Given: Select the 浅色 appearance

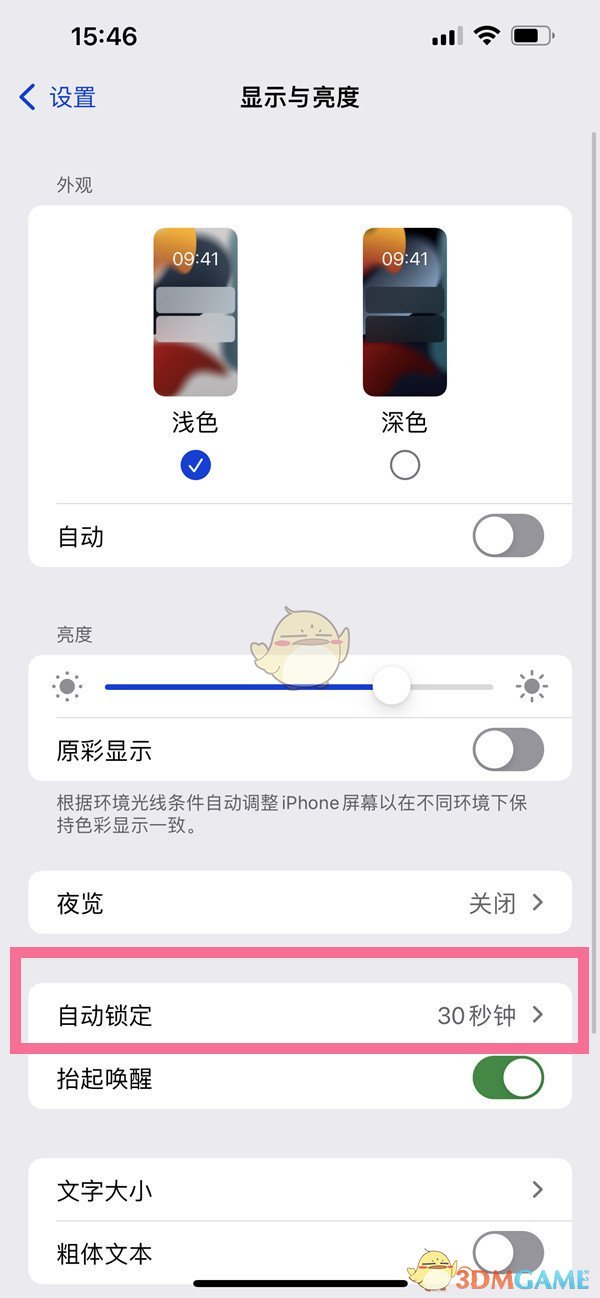Looking at the screenshot, I should click(x=195, y=465).
